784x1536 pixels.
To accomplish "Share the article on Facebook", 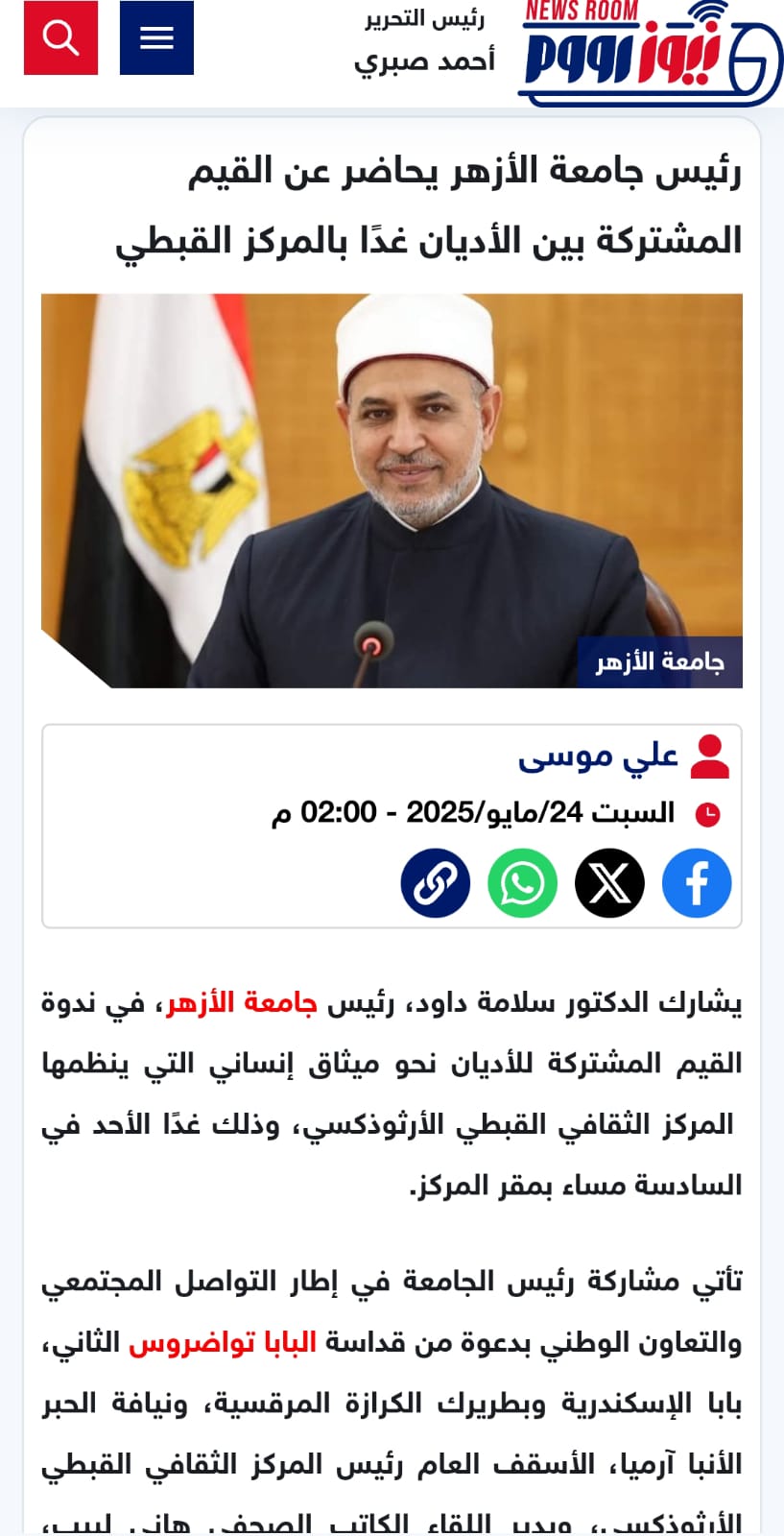I will (x=697, y=883).
